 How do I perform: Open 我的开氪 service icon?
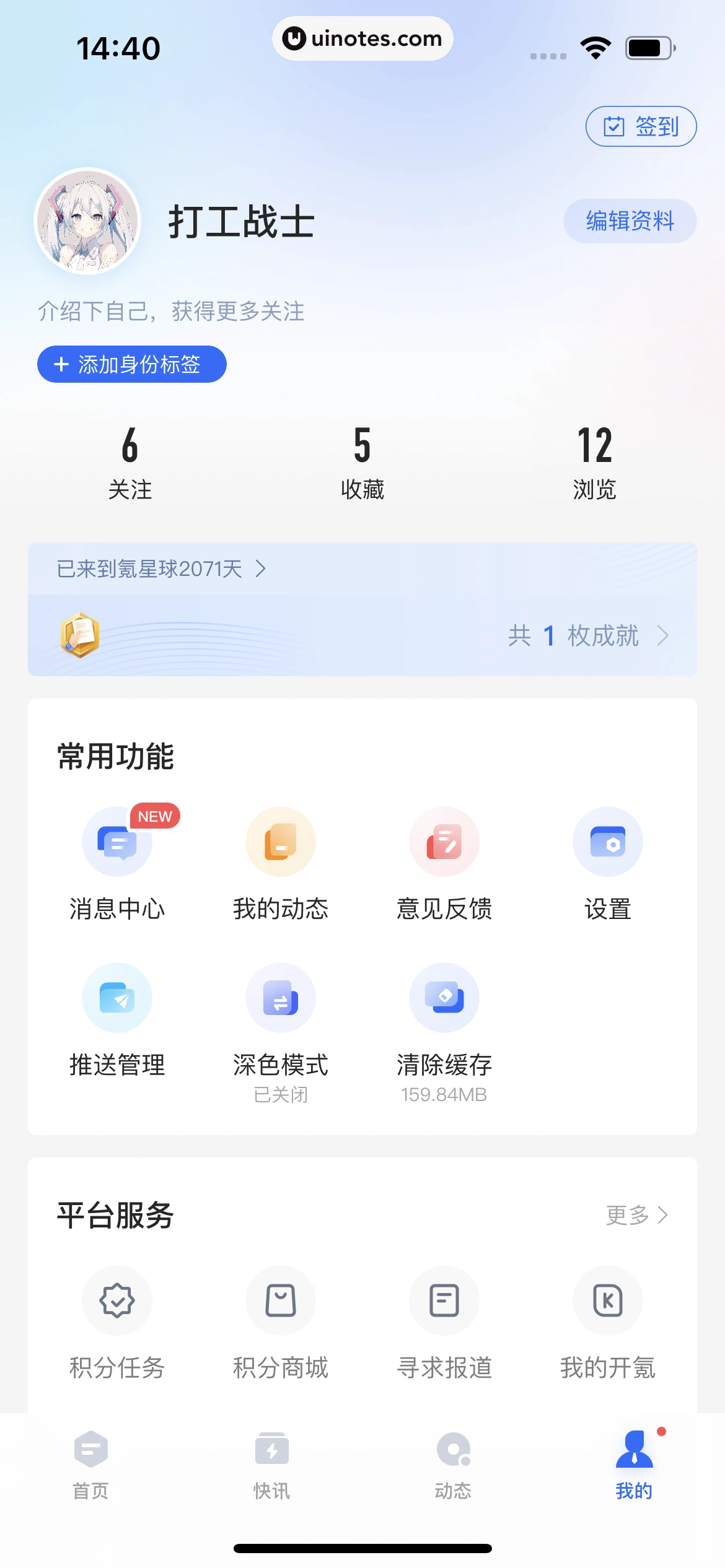pyautogui.click(x=608, y=1300)
